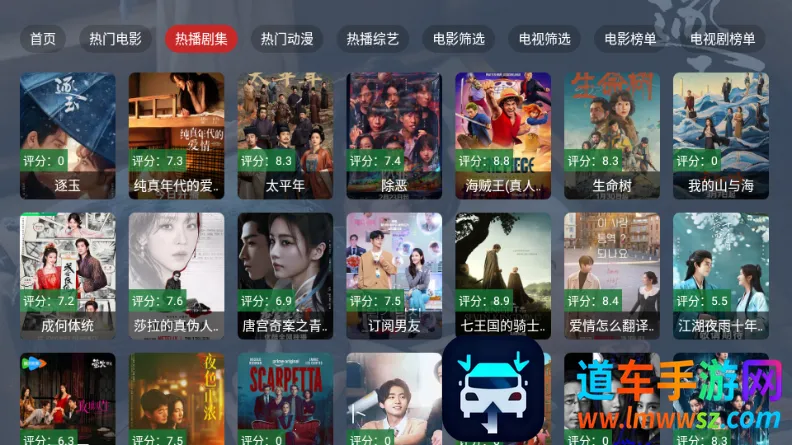
Task: Open 江湖夜雨十年 series
Action: (720, 272)
